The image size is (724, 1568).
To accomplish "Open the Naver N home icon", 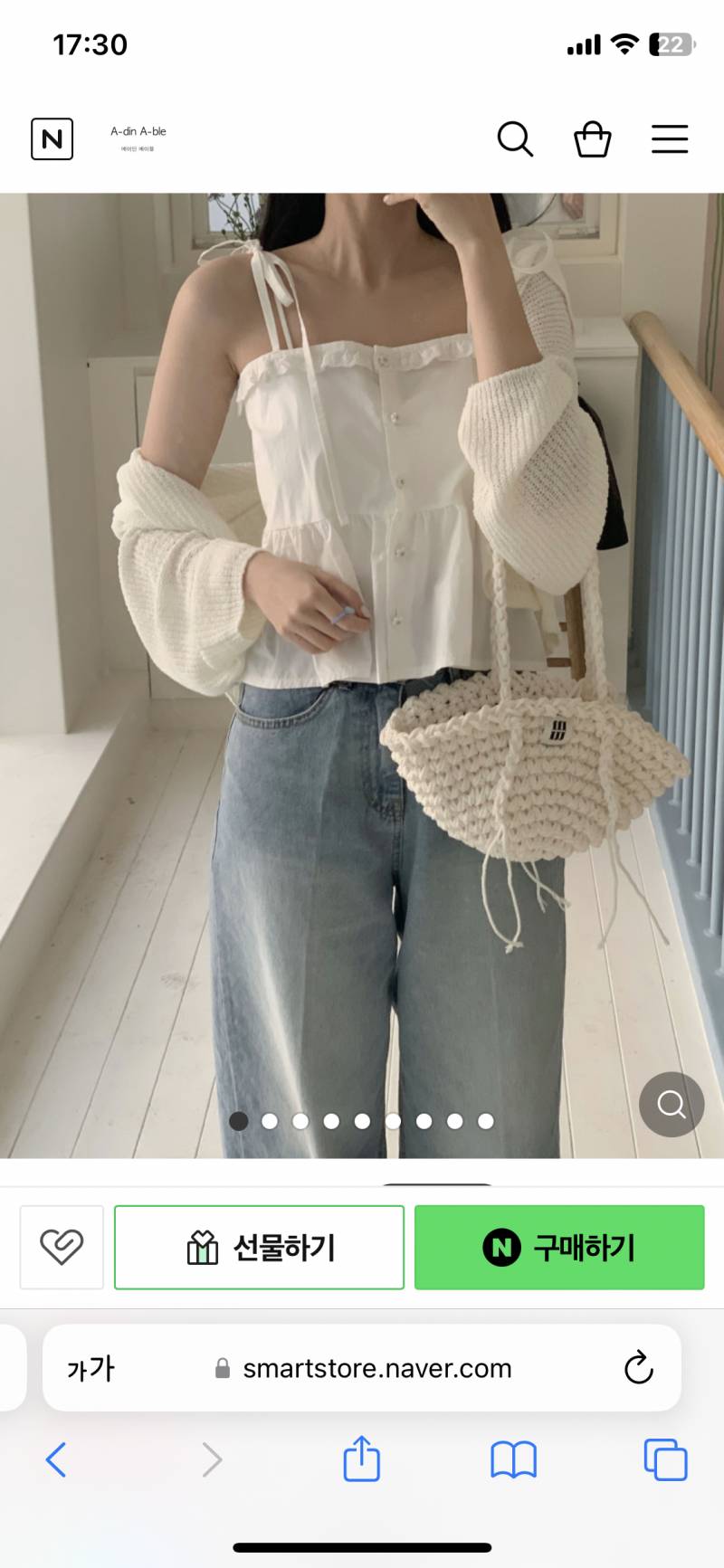I will 52,139.
